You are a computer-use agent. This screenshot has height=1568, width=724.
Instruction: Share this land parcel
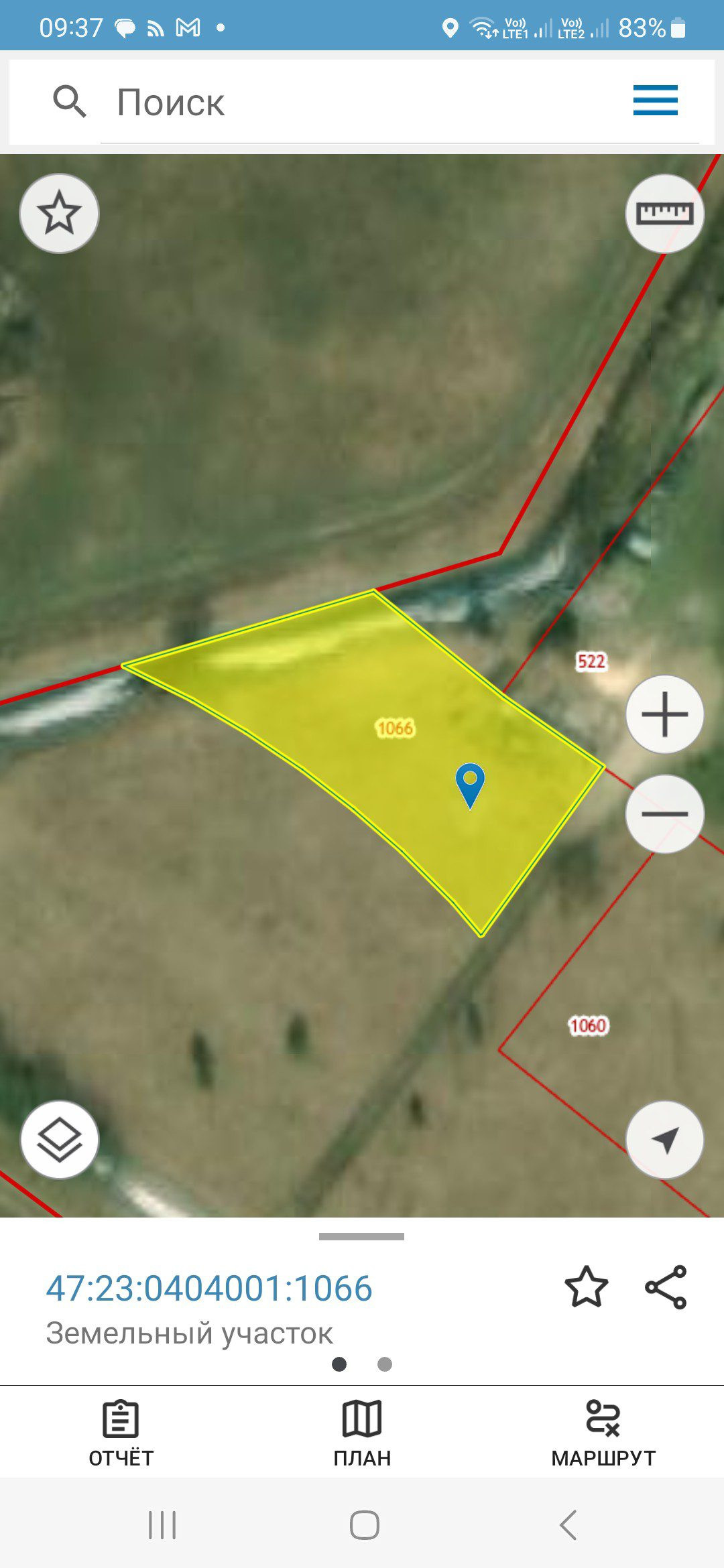pyautogui.click(x=666, y=1287)
